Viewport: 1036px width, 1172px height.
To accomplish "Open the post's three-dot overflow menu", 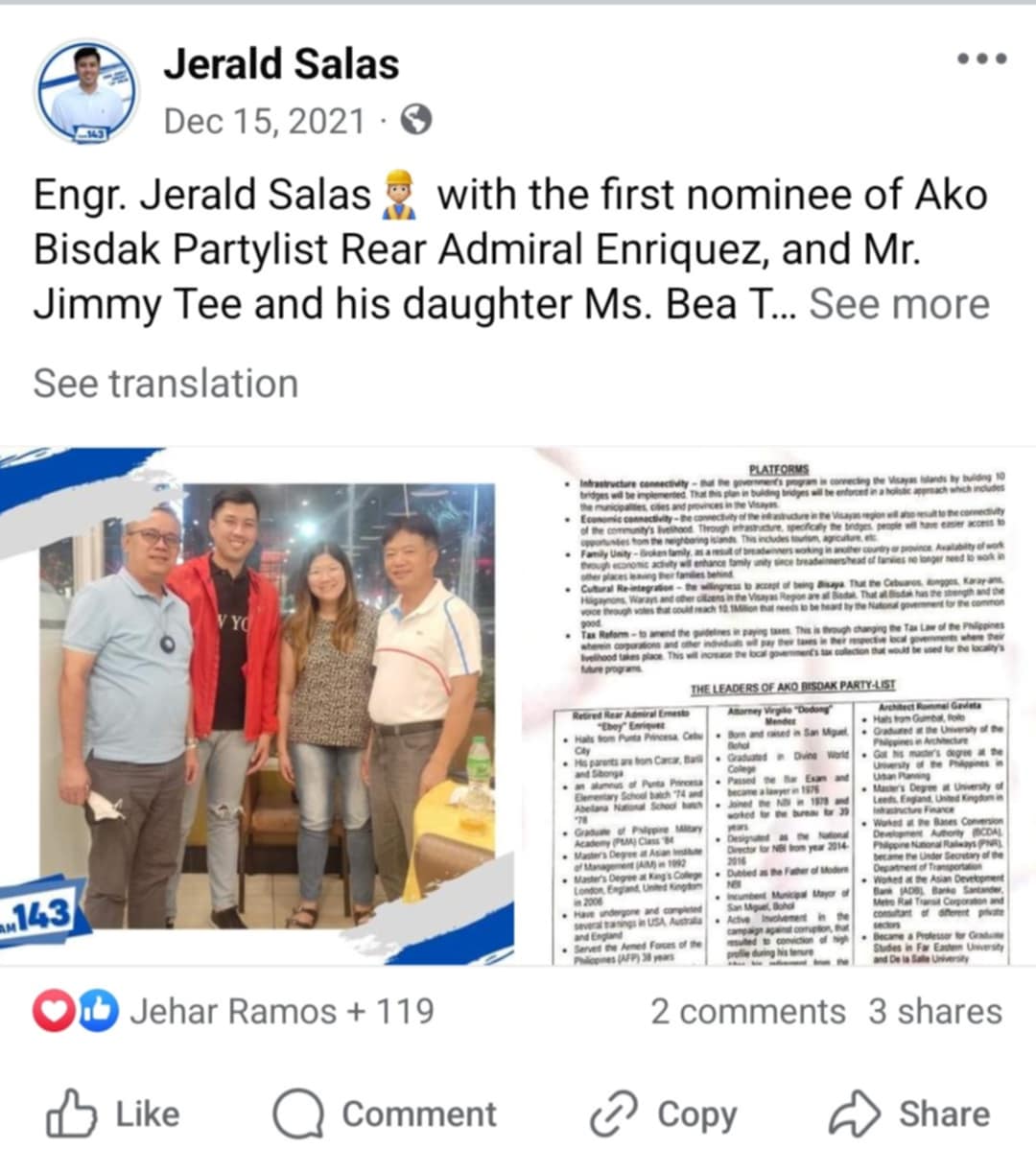I will click(x=981, y=59).
